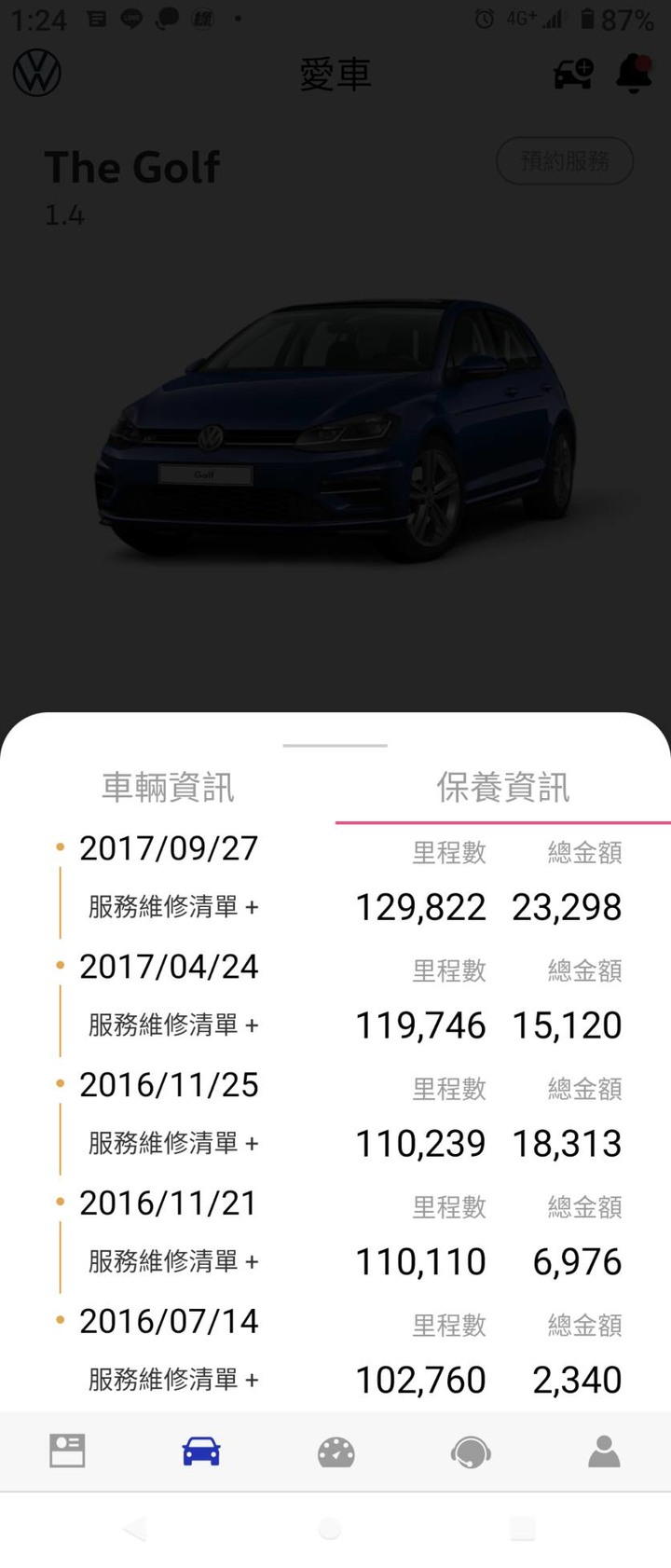Open the news card tab in bottom navigation
The height and width of the screenshot is (1568, 671).
[x=67, y=1451]
